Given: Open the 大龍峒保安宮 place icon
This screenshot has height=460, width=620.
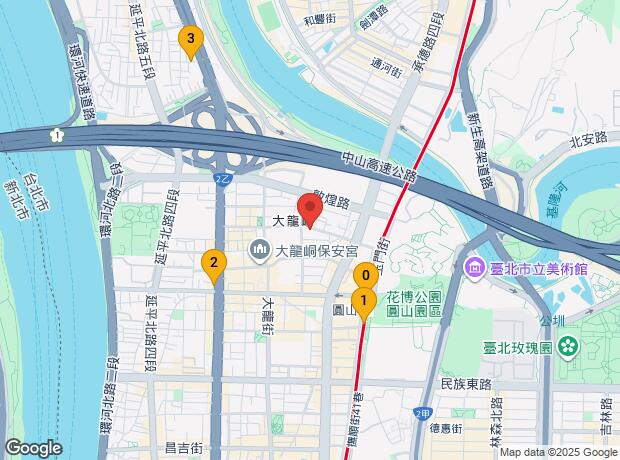Looking at the screenshot, I should click(x=259, y=246).
